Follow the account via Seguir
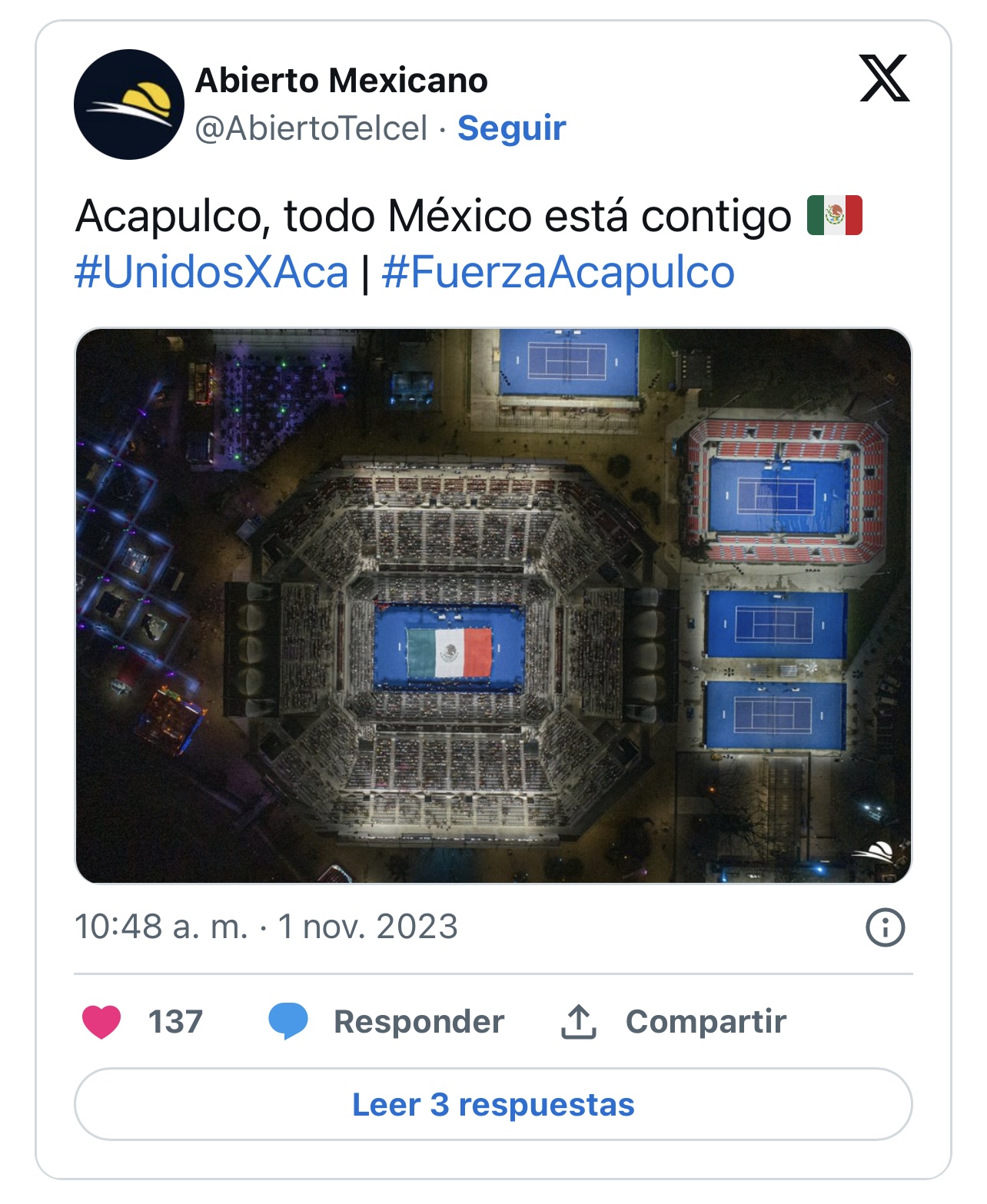 point(511,128)
